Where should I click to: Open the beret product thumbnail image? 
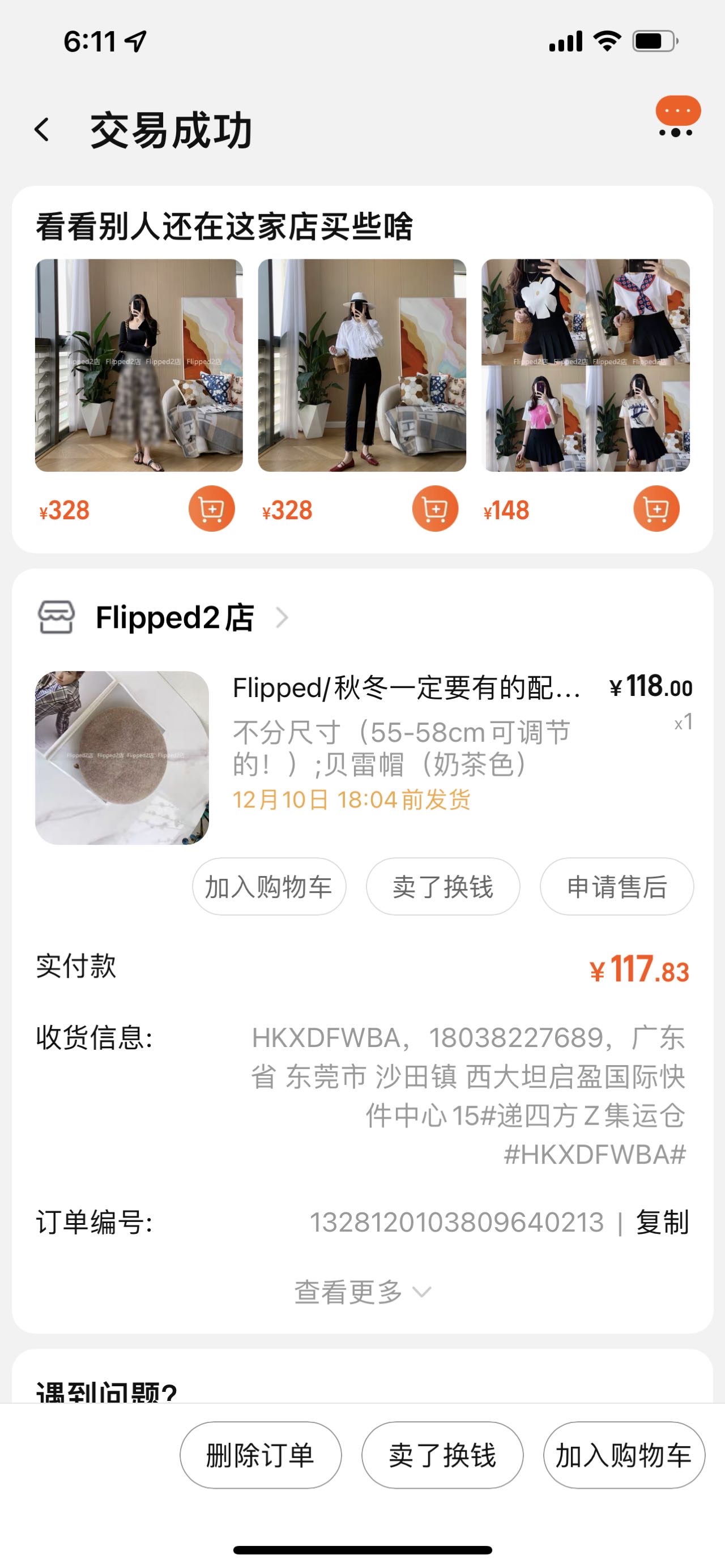(123, 755)
